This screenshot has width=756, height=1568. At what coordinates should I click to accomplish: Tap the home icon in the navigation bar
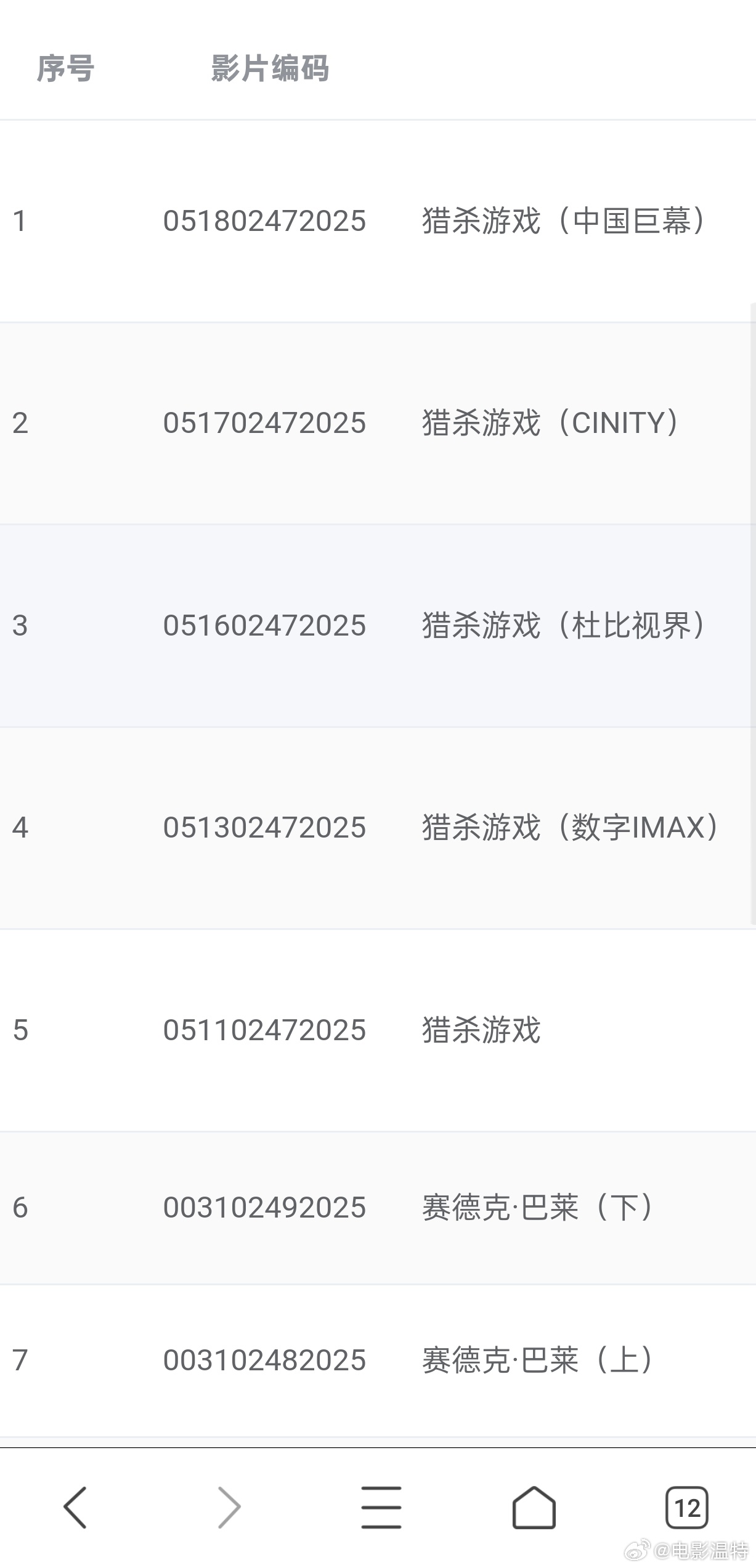(x=535, y=1506)
